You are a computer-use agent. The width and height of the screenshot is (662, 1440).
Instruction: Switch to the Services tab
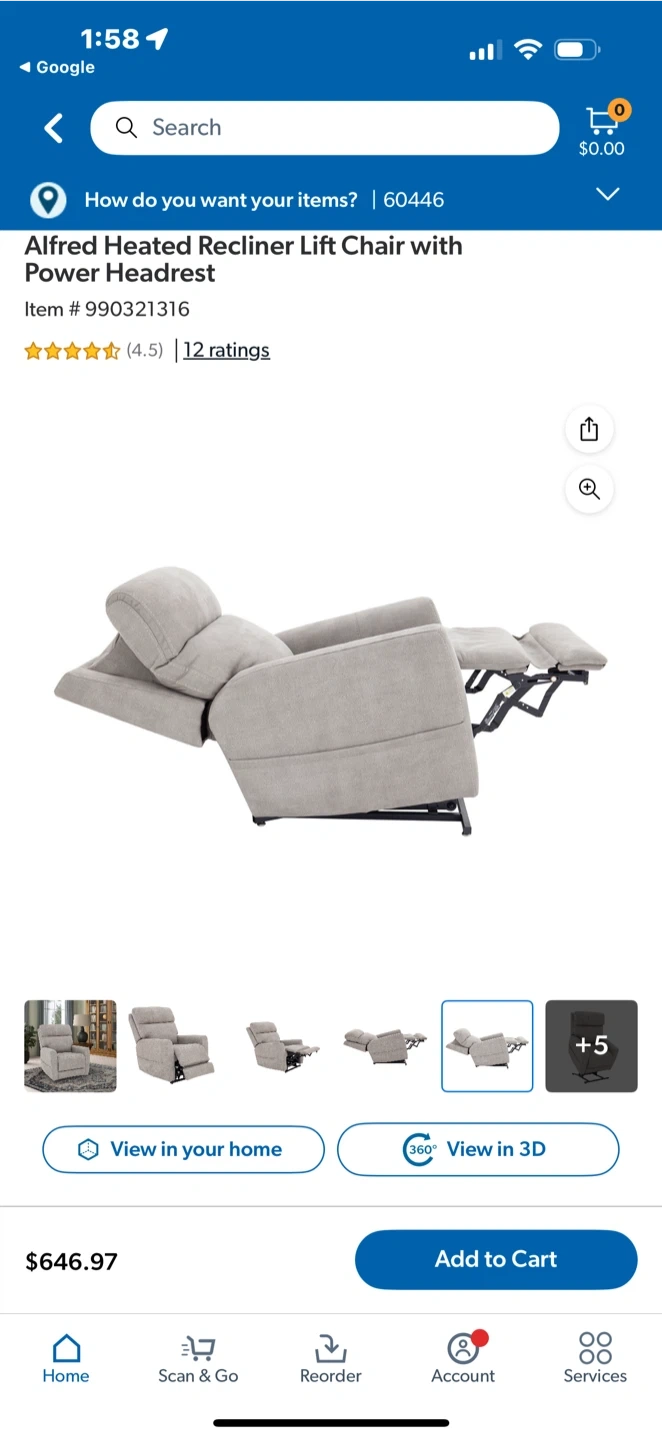[x=595, y=1358]
